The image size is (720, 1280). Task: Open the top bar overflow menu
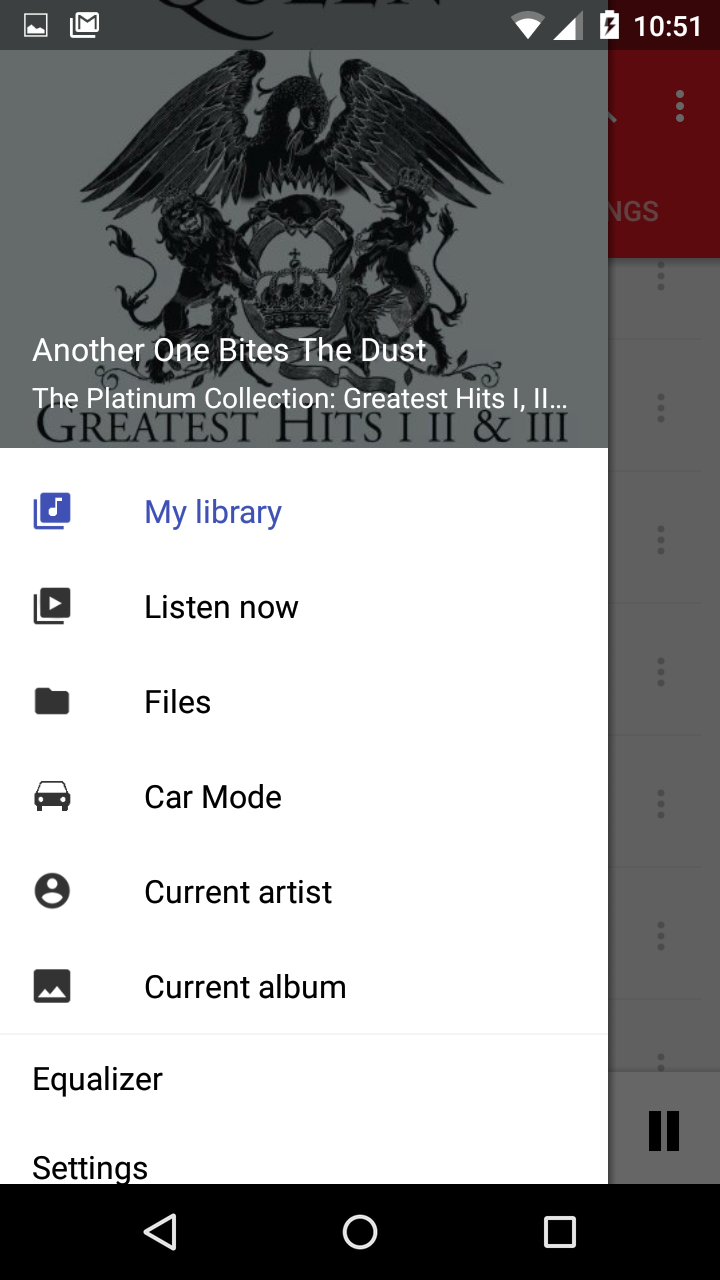point(680,106)
